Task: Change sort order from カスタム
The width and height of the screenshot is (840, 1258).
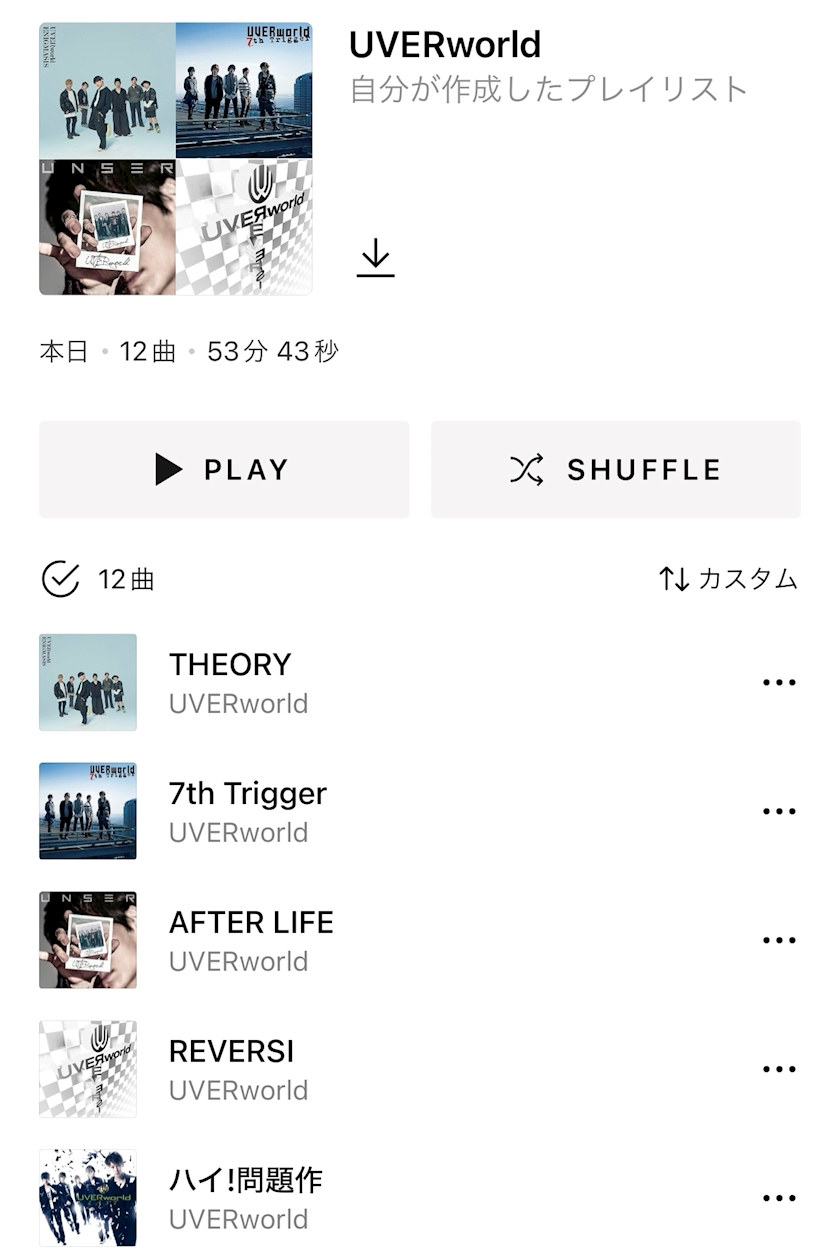Action: 728,579
